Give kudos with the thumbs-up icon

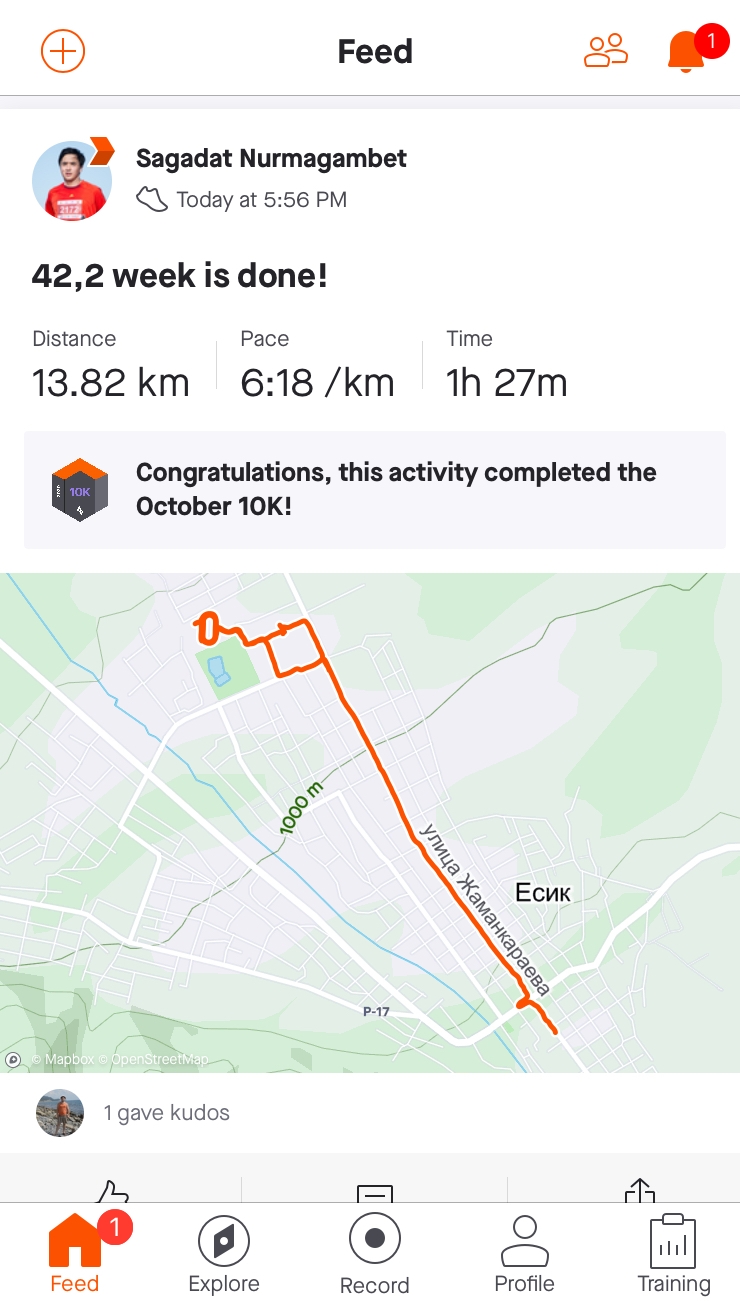pos(113,1191)
